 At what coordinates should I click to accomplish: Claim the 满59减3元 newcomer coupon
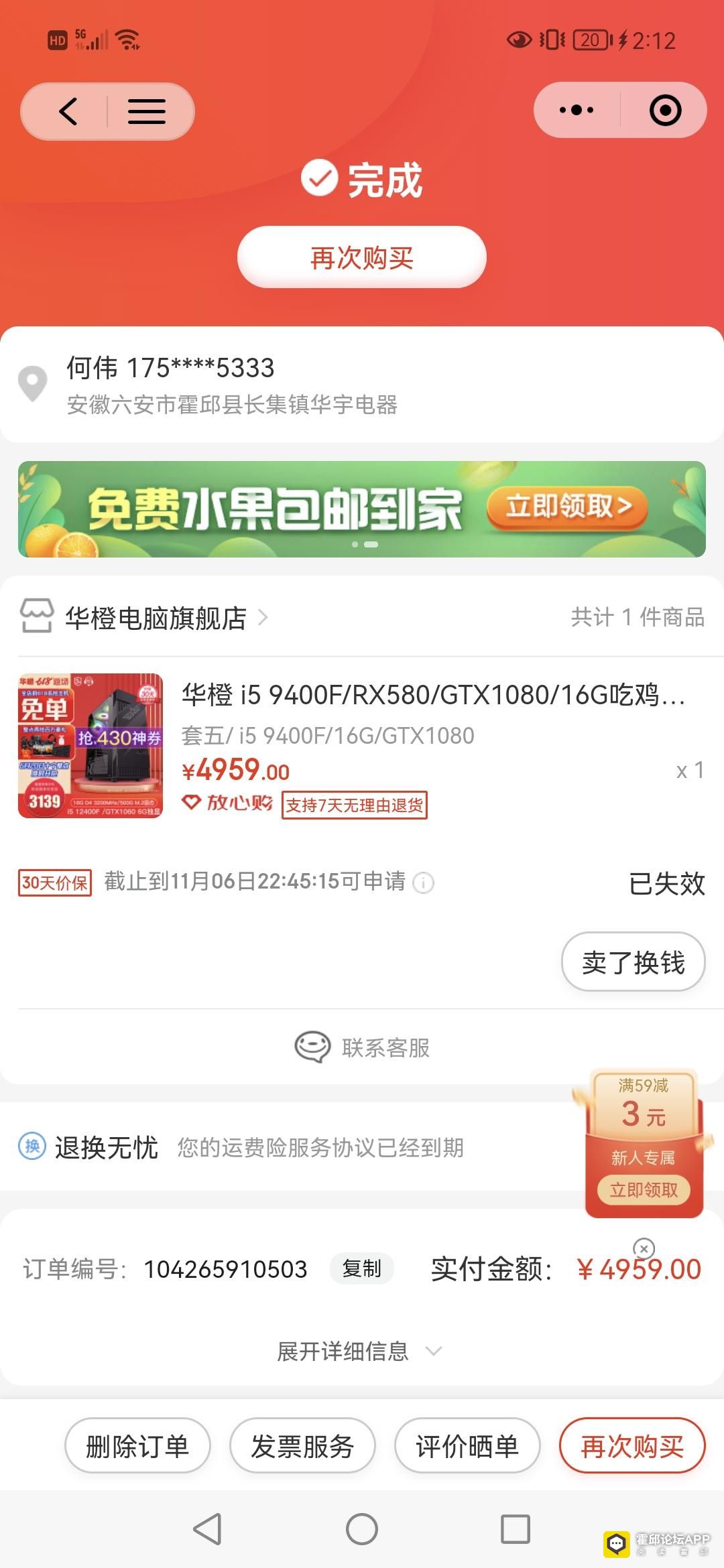click(644, 1190)
